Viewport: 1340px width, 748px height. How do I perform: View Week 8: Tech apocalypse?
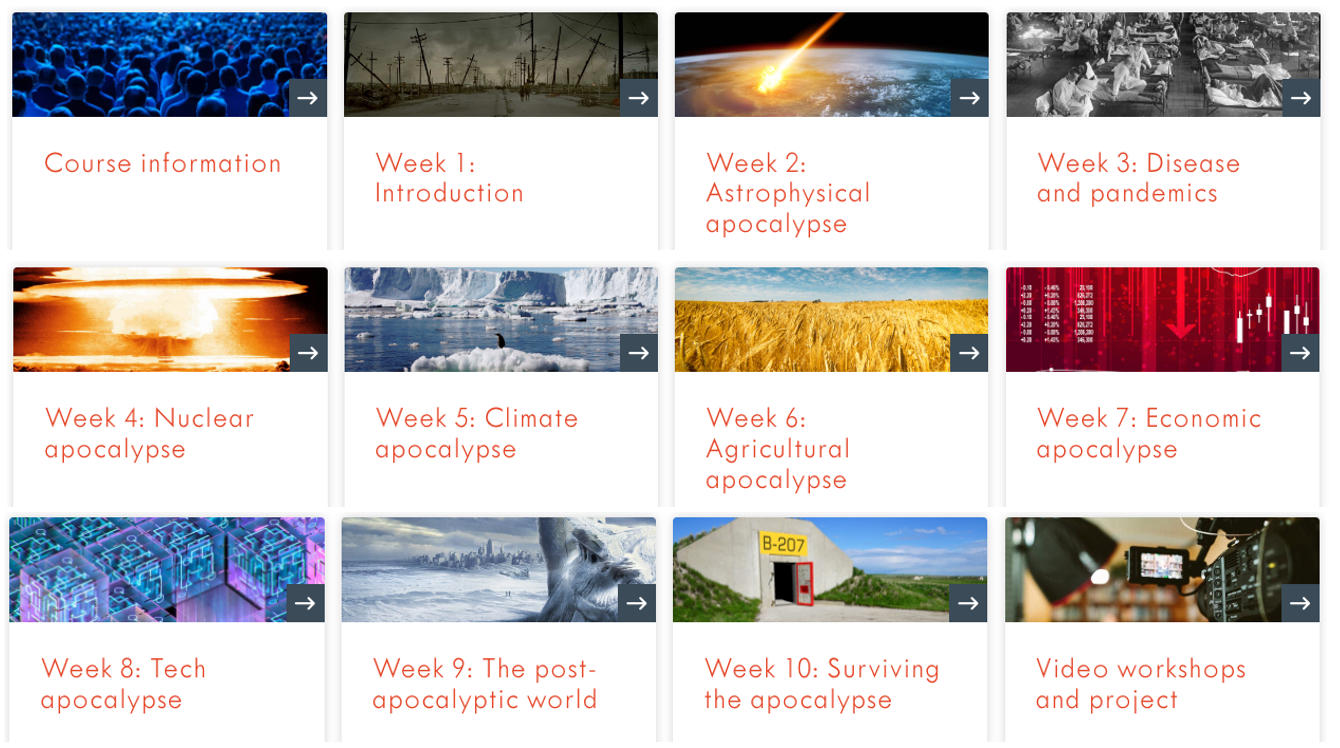point(123,683)
